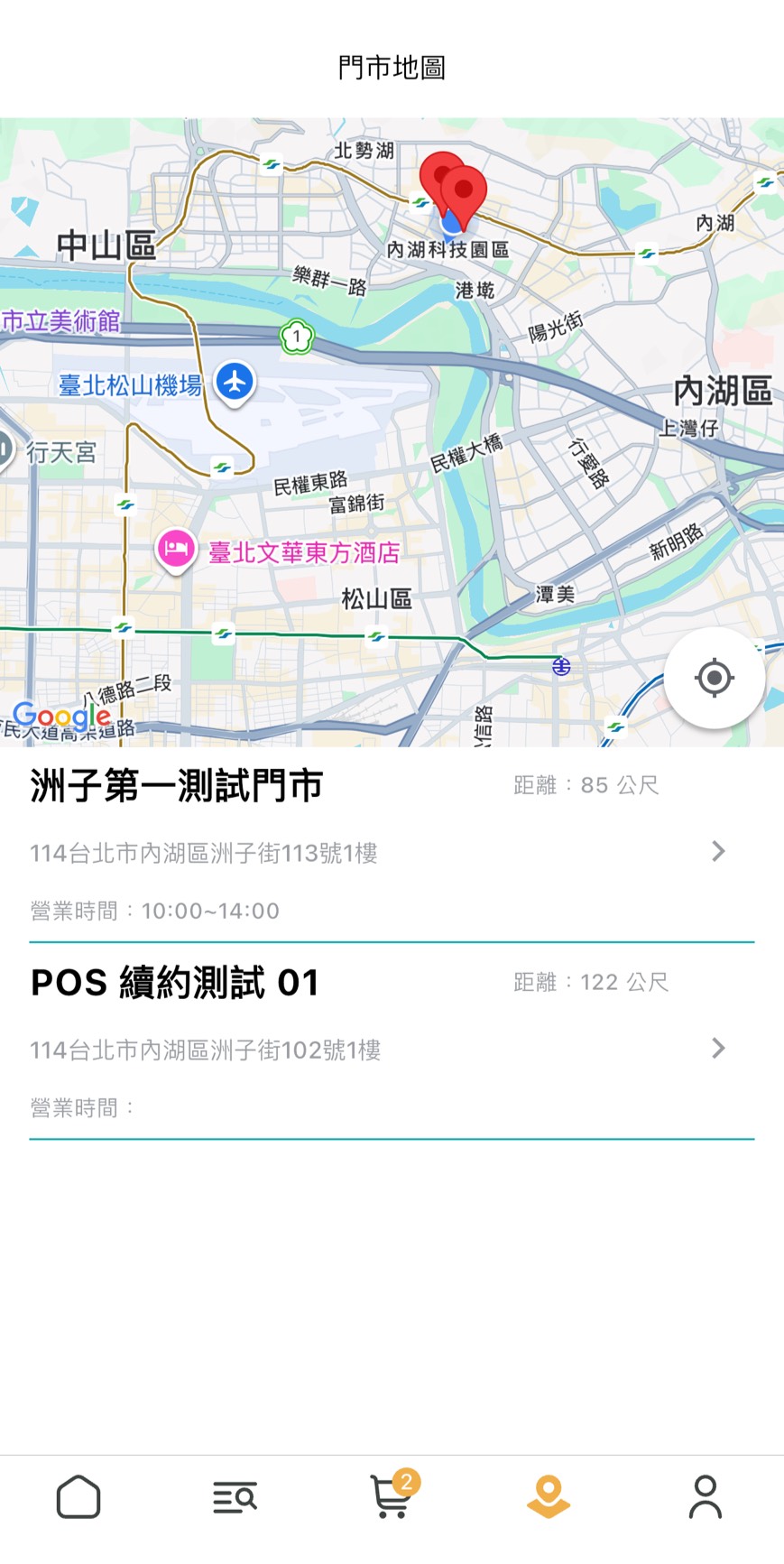Go to the home tab
The width and height of the screenshot is (784, 1564).
tap(78, 1497)
